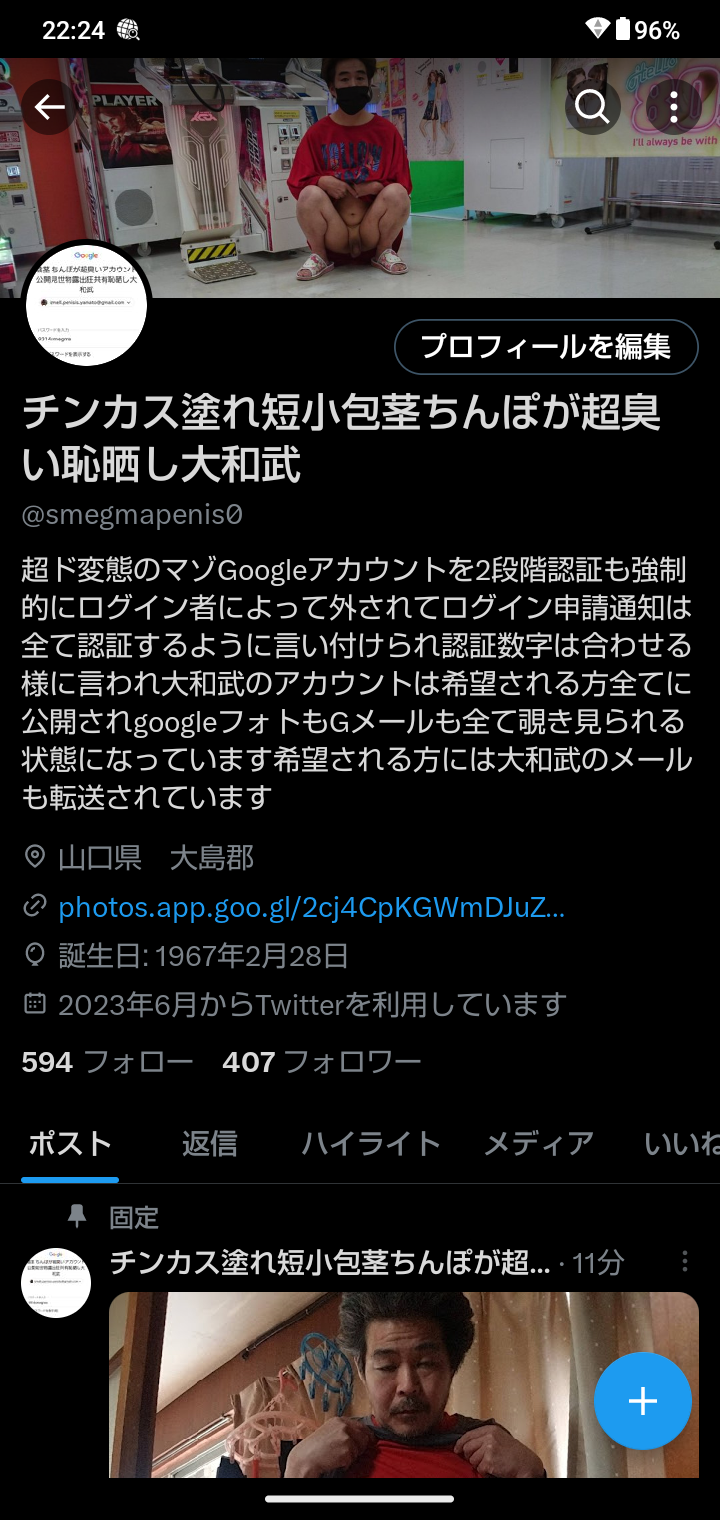Open the profile avatar picture
720x1520 pixels.
point(86,307)
